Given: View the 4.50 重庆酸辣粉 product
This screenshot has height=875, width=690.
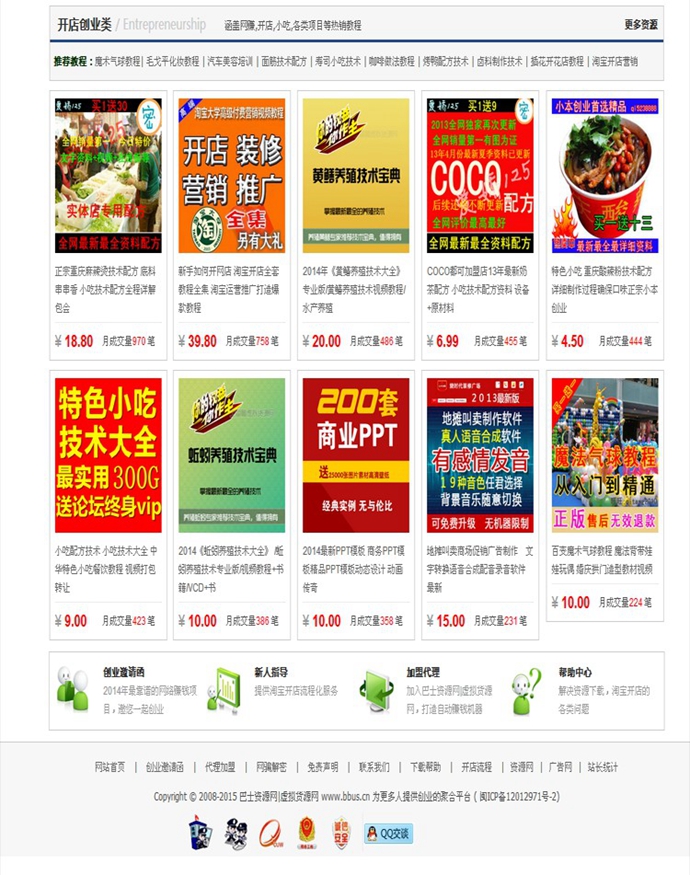Looking at the screenshot, I should pyautogui.click(x=604, y=175).
